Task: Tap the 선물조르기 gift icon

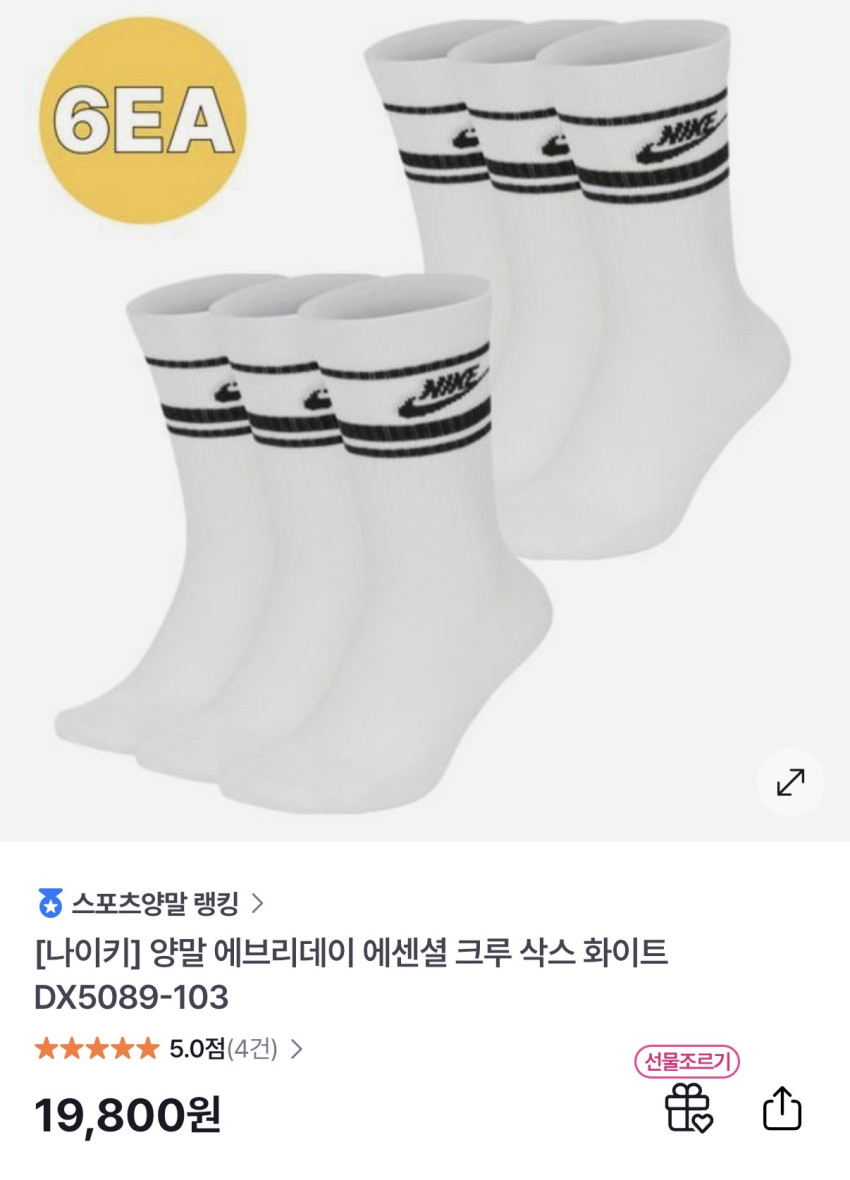Action: coord(688,1108)
